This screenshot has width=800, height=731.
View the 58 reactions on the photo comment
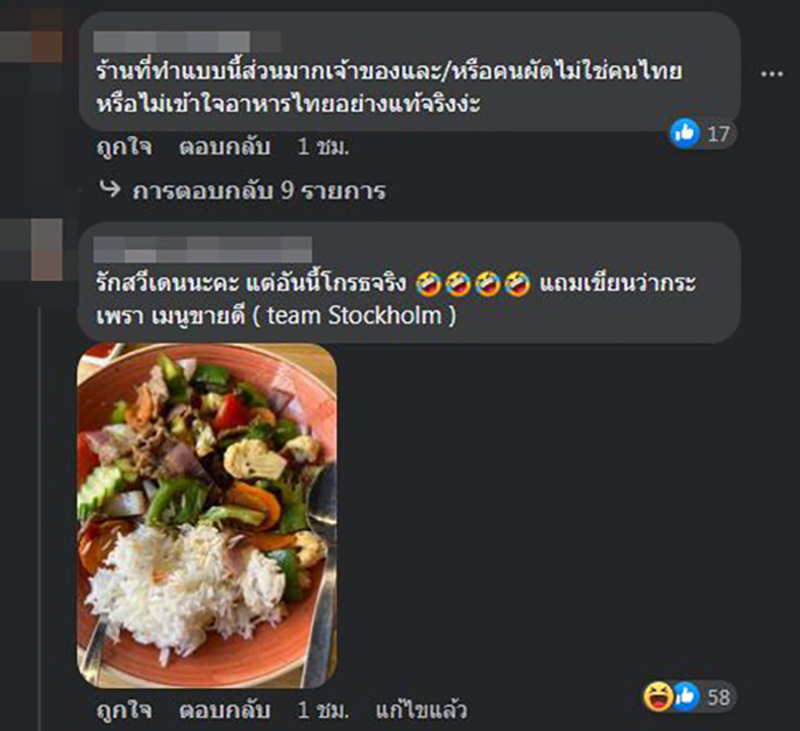click(x=688, y=696)
